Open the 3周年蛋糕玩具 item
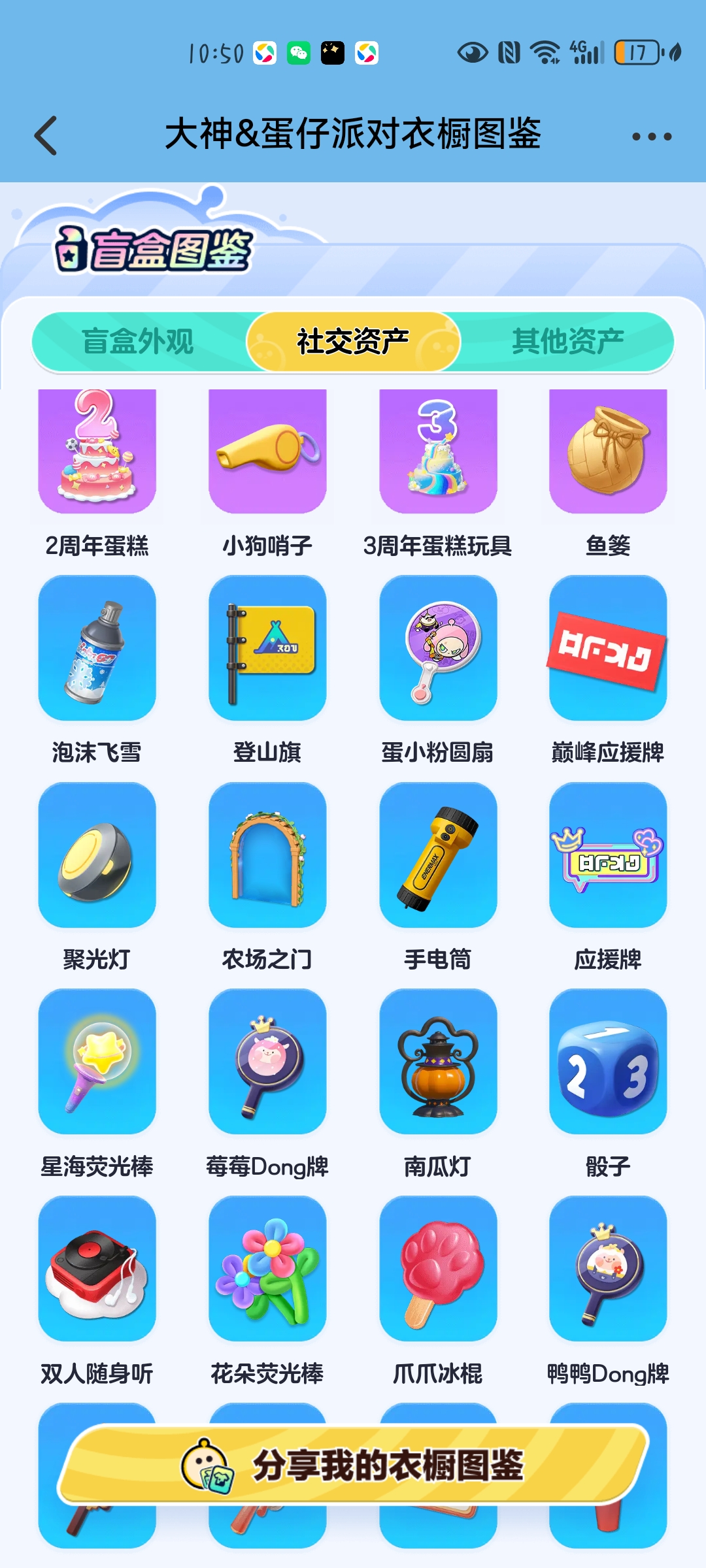 coord(438,452)
